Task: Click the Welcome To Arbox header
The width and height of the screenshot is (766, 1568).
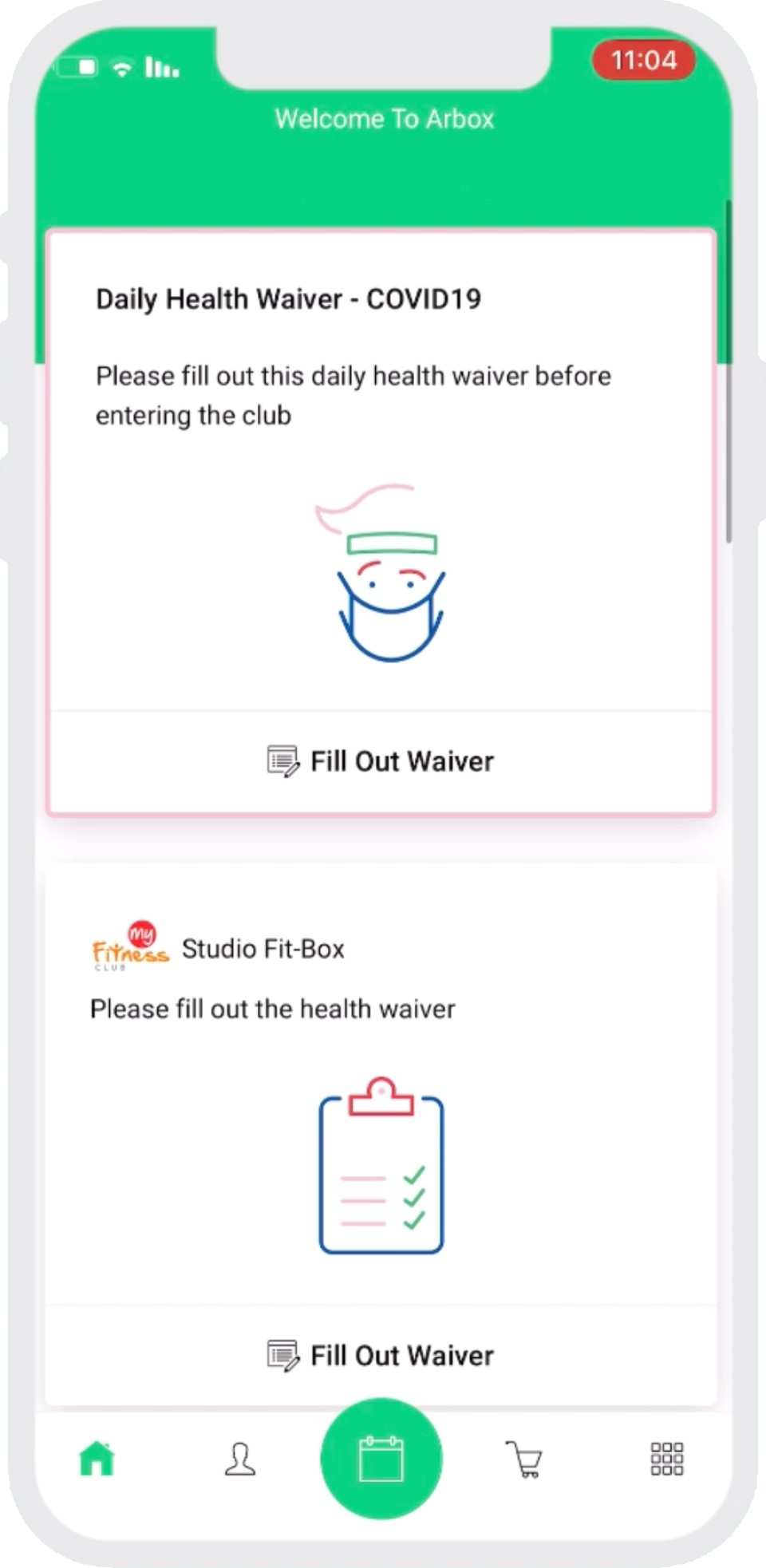Action: 385,118
